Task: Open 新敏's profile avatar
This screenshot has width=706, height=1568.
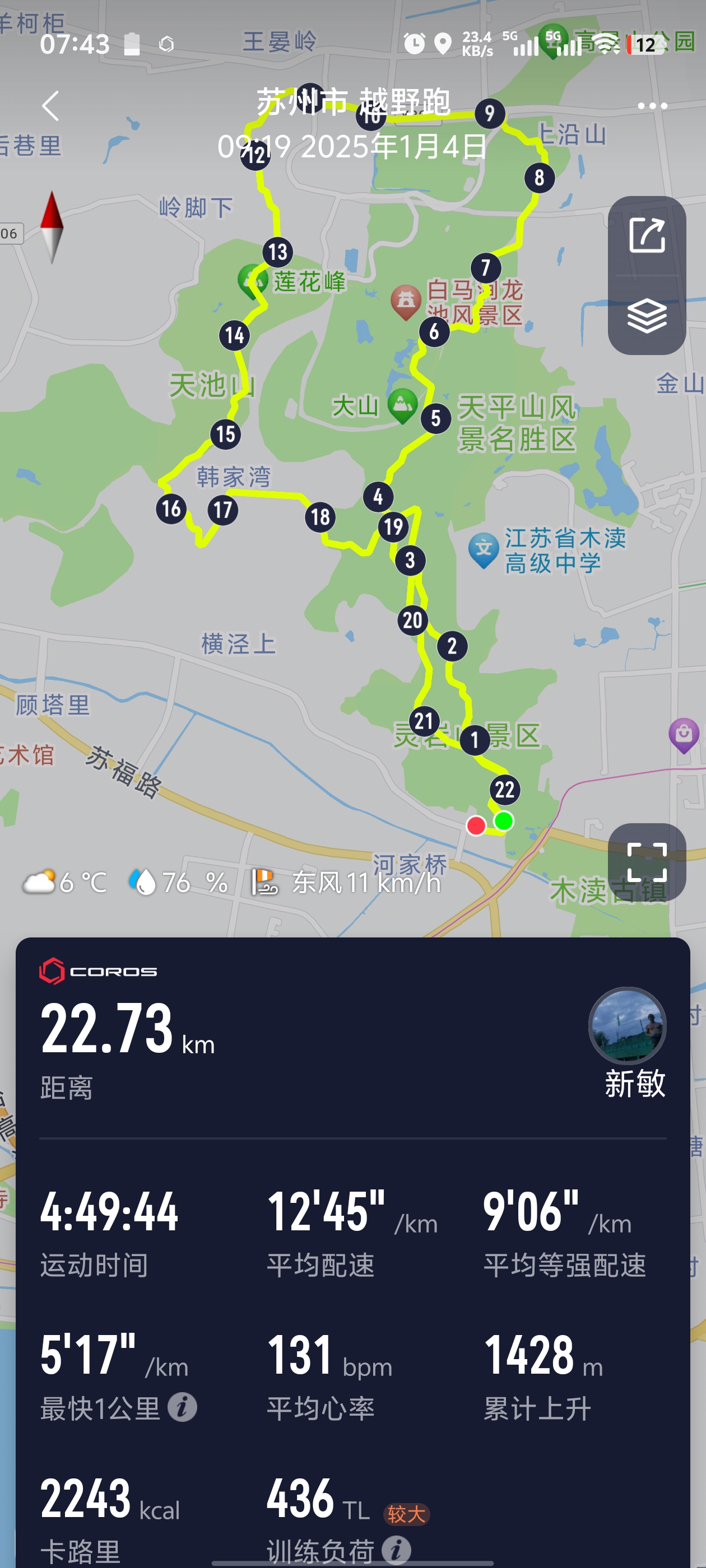Action: point(627,1026)
